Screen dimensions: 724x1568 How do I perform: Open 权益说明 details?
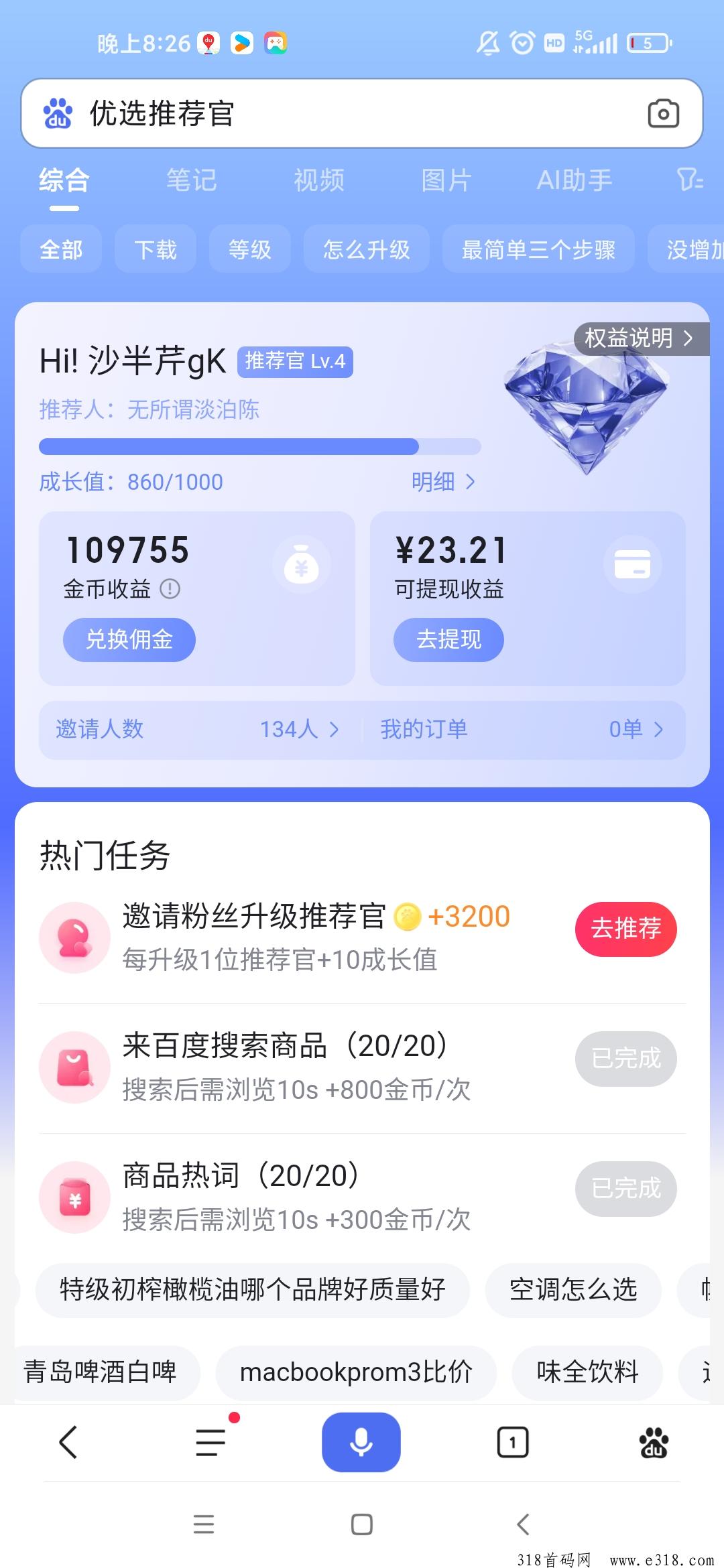638,338
